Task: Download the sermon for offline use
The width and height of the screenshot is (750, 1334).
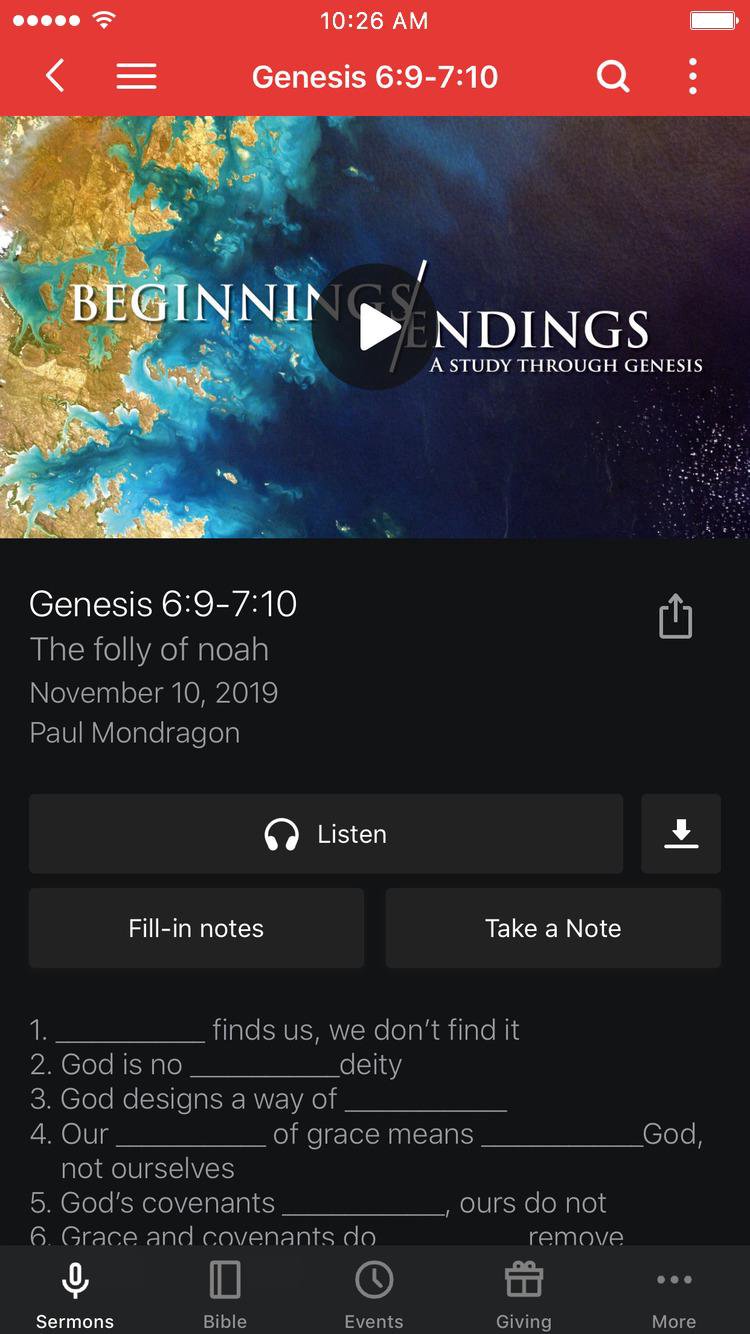Action: (x=681, y=834)
